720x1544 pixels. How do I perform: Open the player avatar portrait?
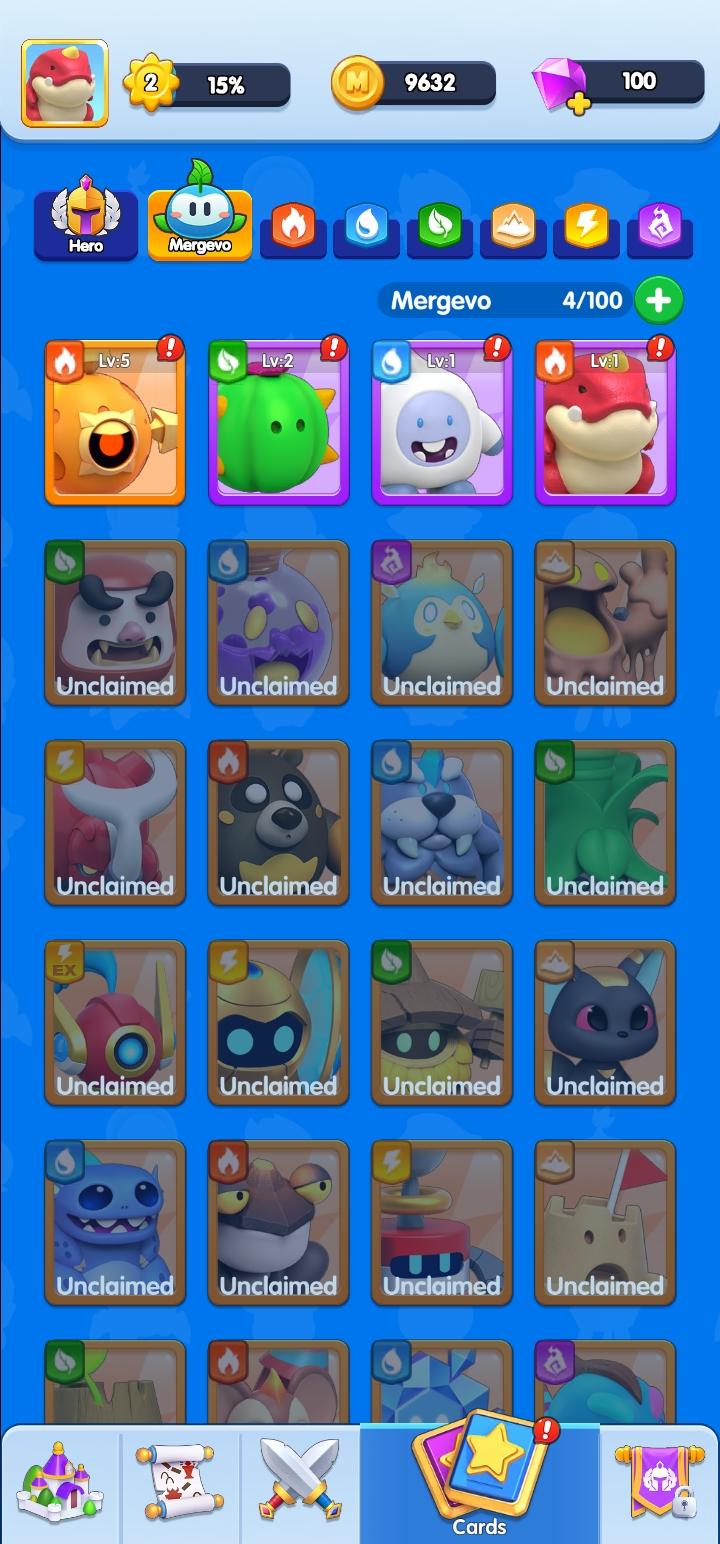64,83
